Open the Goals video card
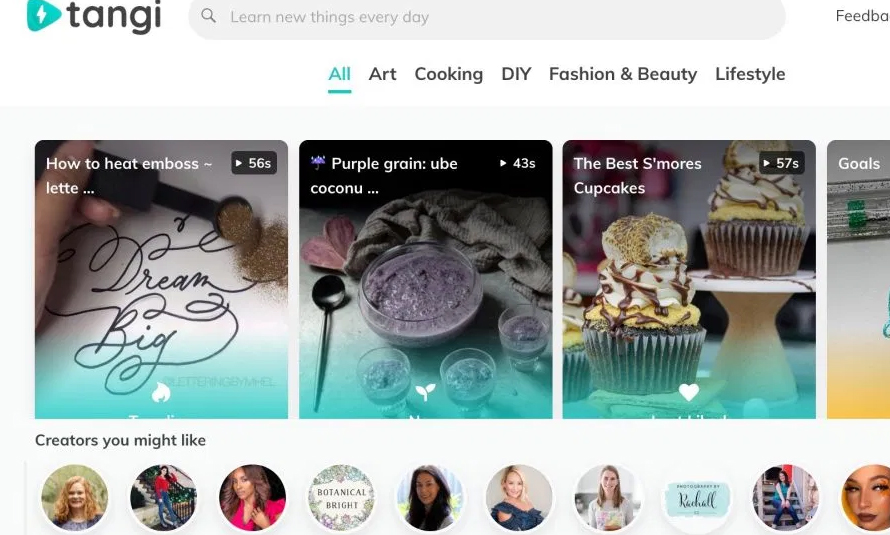 click(858, 280)
